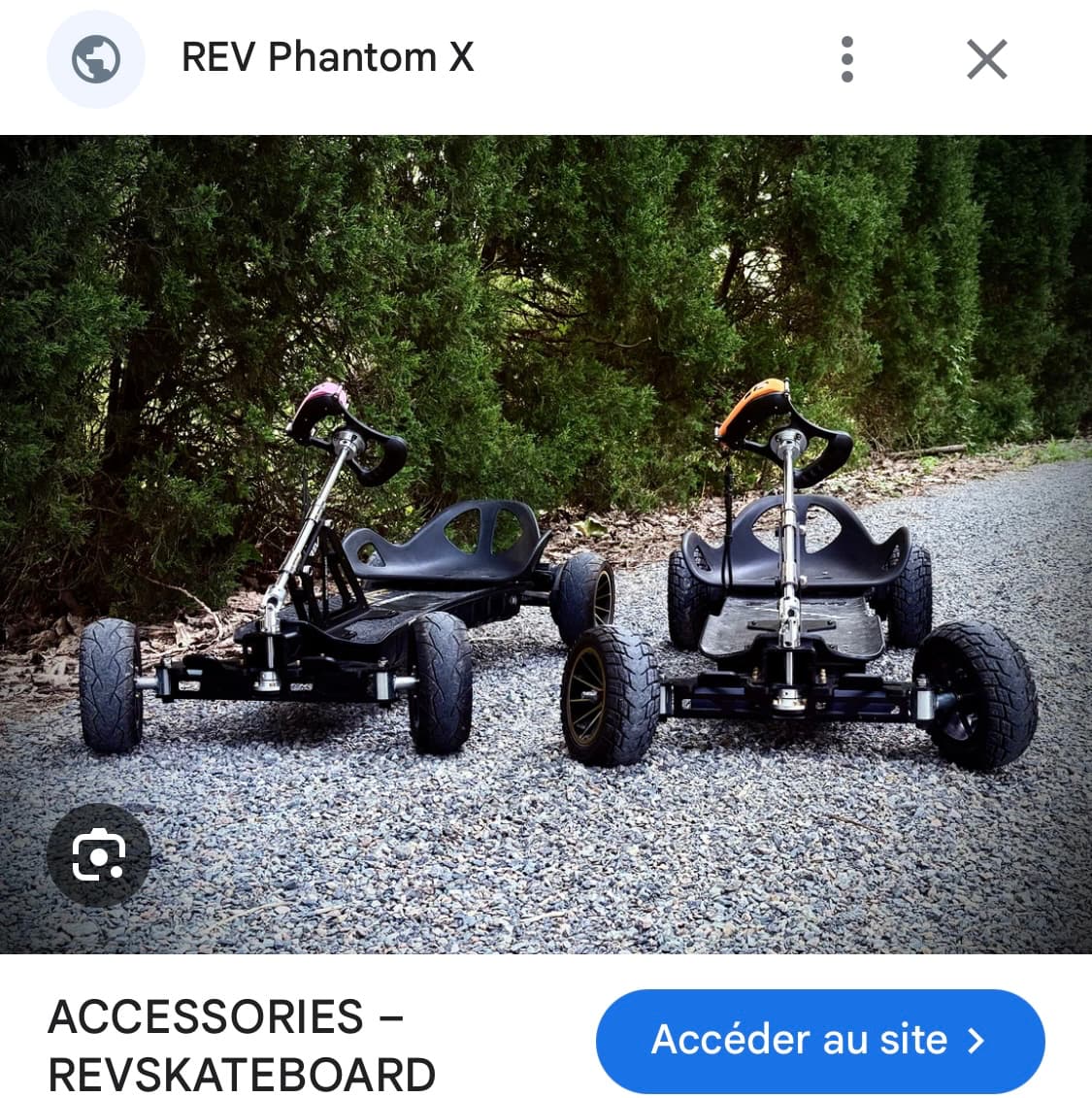1092x1098 pixels.
Task: Close the REV Phantom X image viewer
Action: tap(986, 59)
